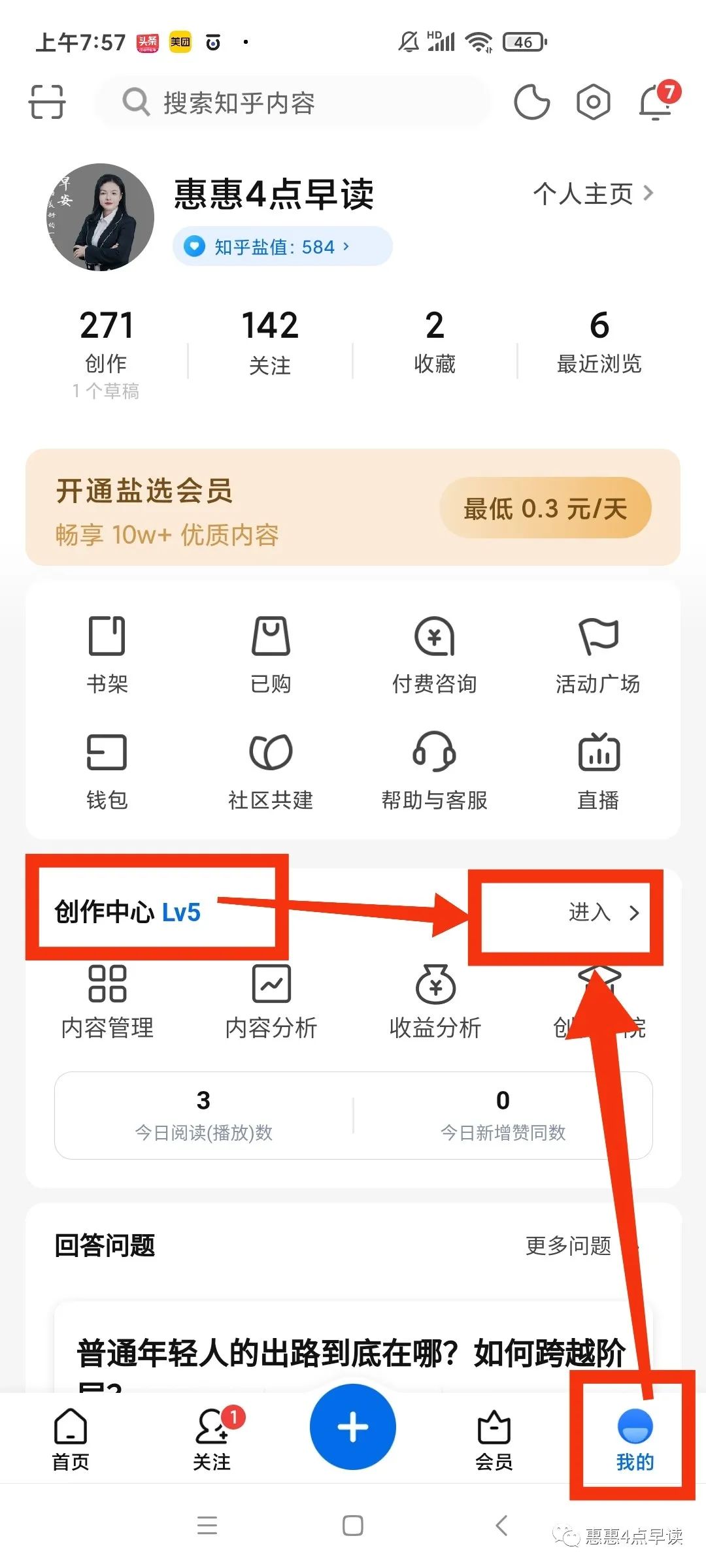The height and width of the screenshot is (1568, 706).
Task: Tap the scan code icon top left
Action: tap(46, 101)
